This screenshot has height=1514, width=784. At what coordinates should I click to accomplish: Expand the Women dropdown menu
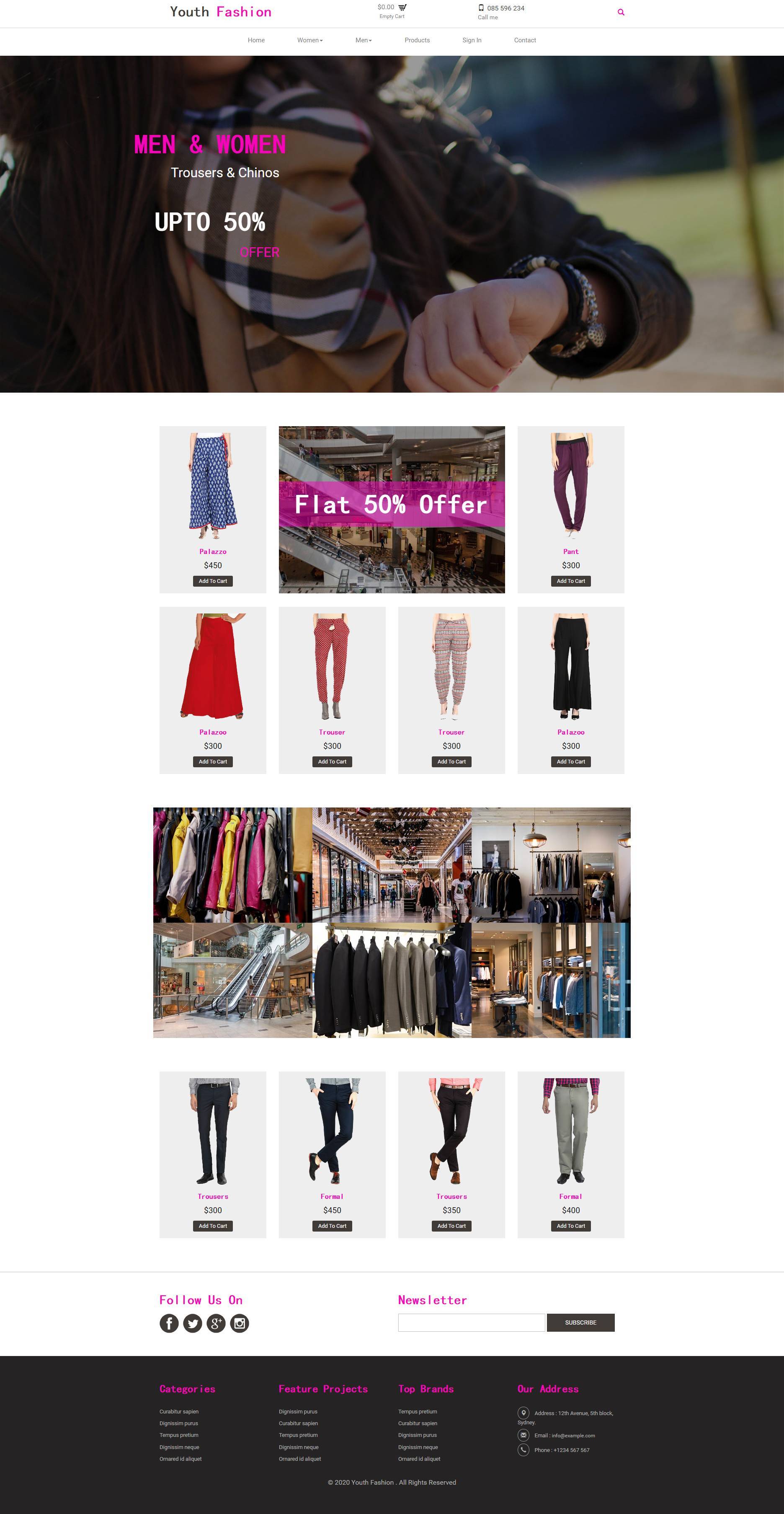point(309,41)
